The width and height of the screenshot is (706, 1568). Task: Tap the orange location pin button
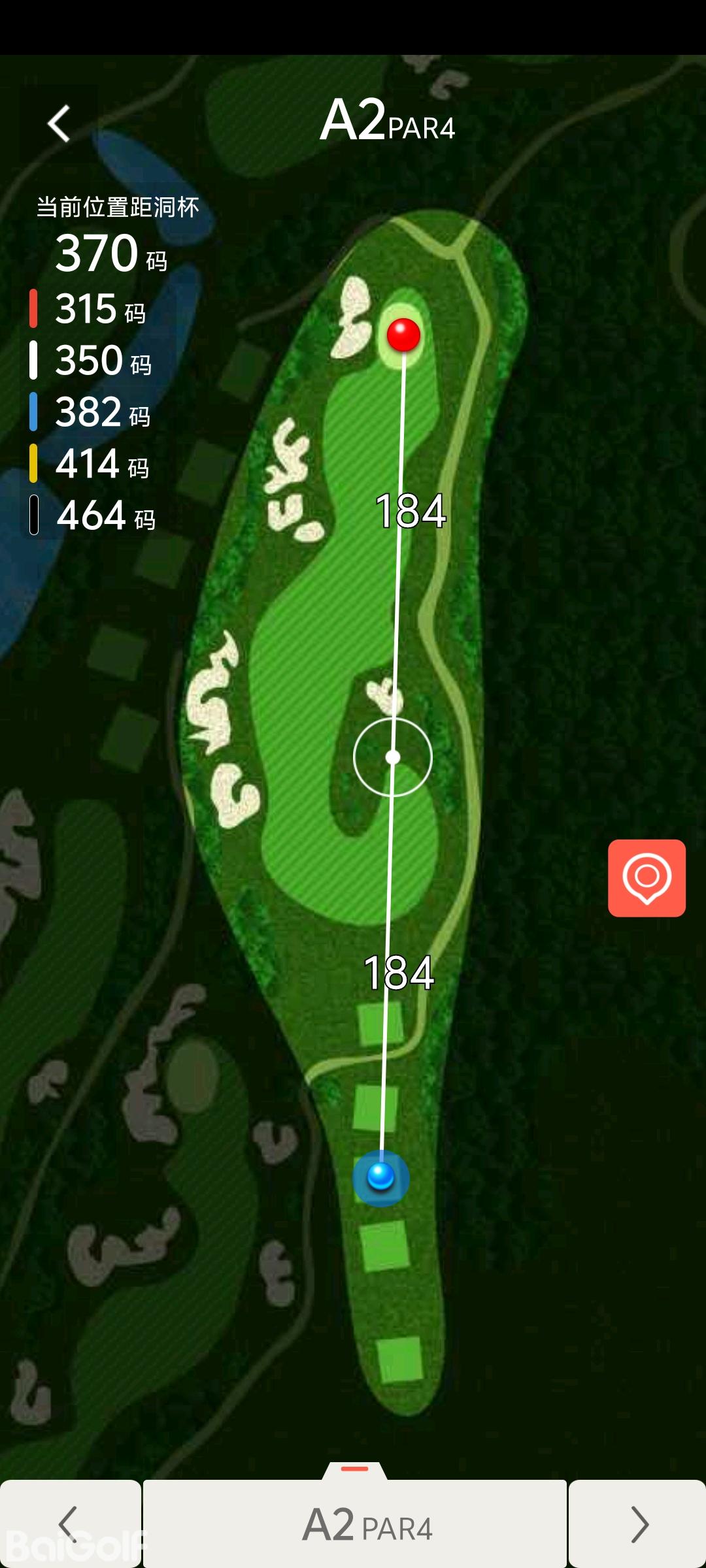point(647,877)
